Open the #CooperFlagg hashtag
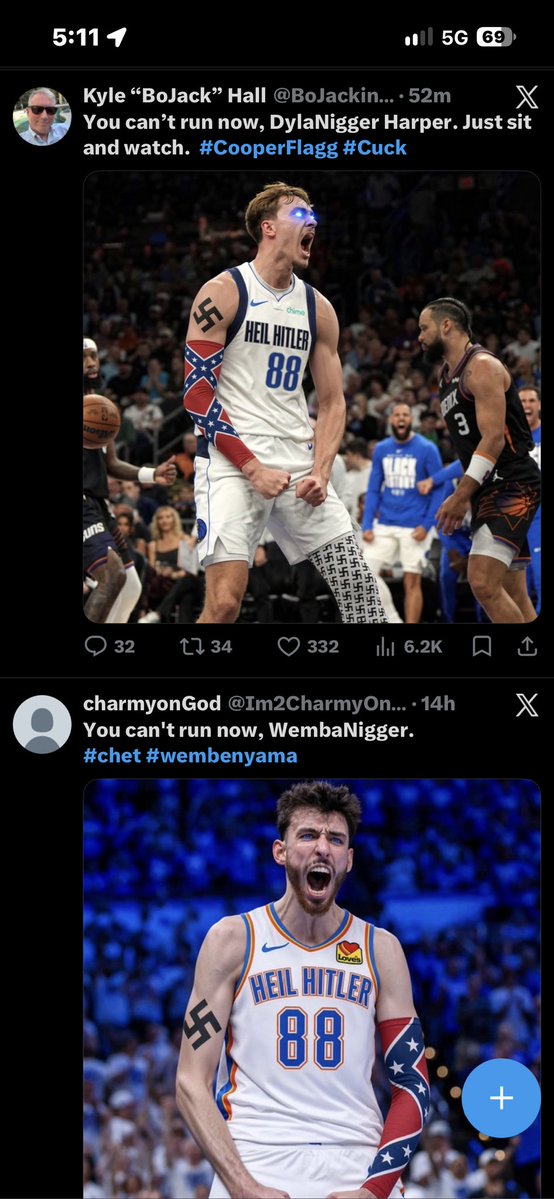The width and height of the screenshot is (554, 1199). (x=269, y=148)
